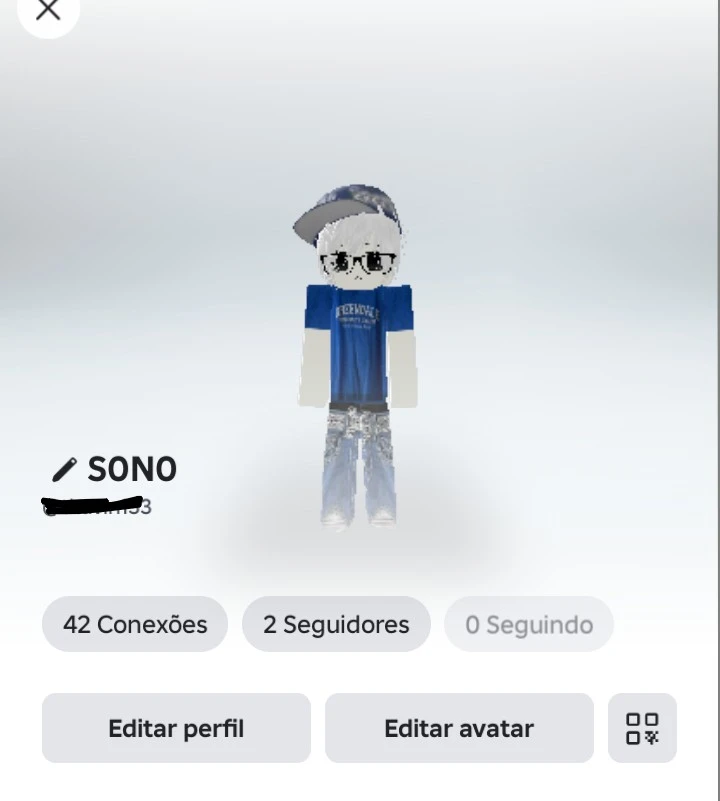Show the profile QR code
This screenshot has height=801, width=720.
pos(642,728)
